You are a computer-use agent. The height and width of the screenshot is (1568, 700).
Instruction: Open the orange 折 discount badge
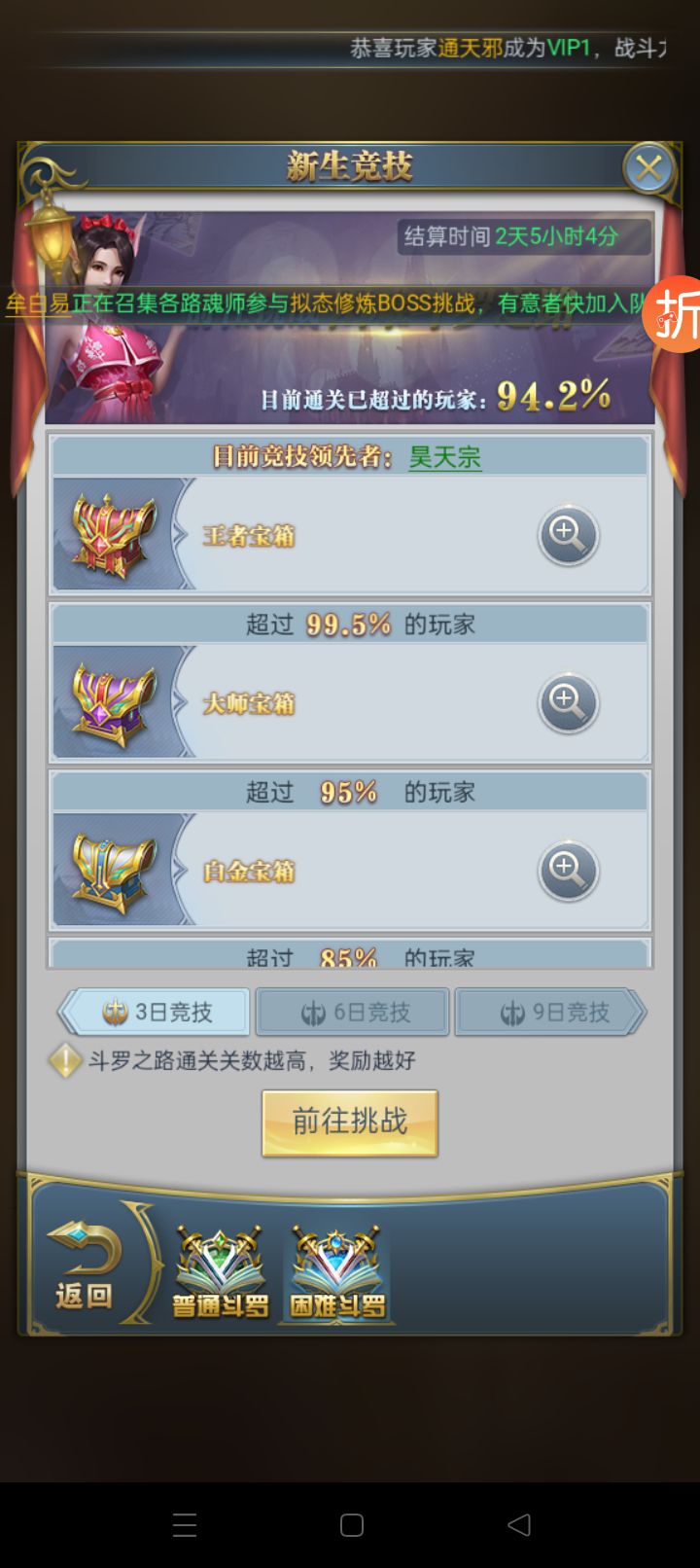pos(676,315)
